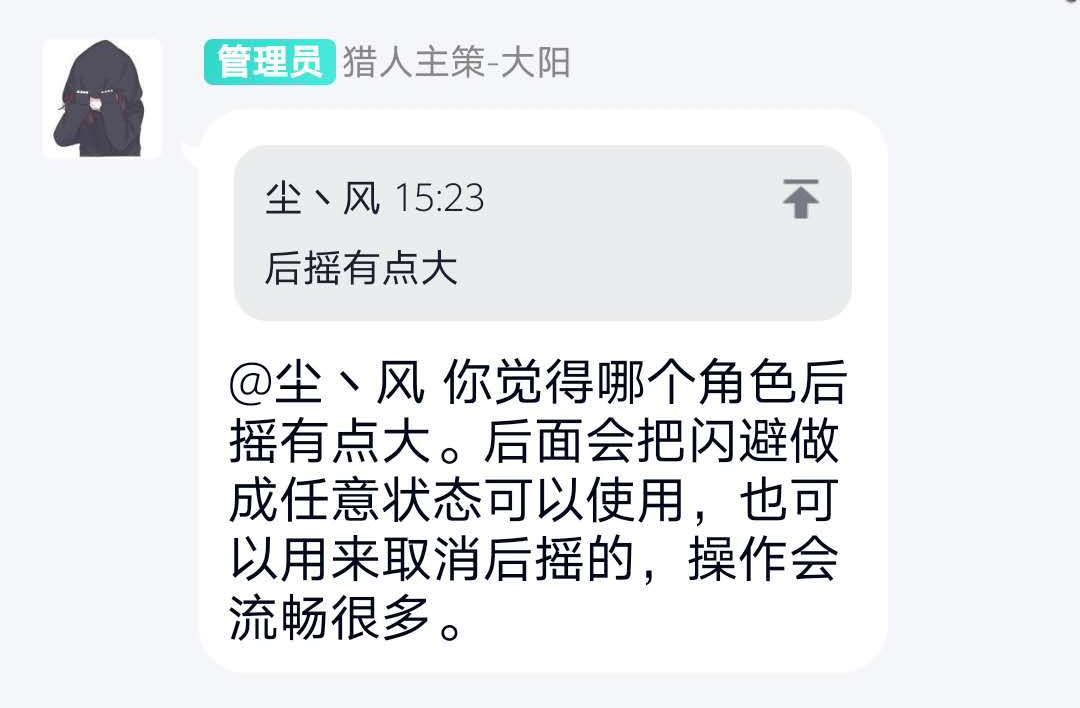Tap the sender name 猎人主策-大阳
Screen dimensions: 1080x708
pos(456,63)
